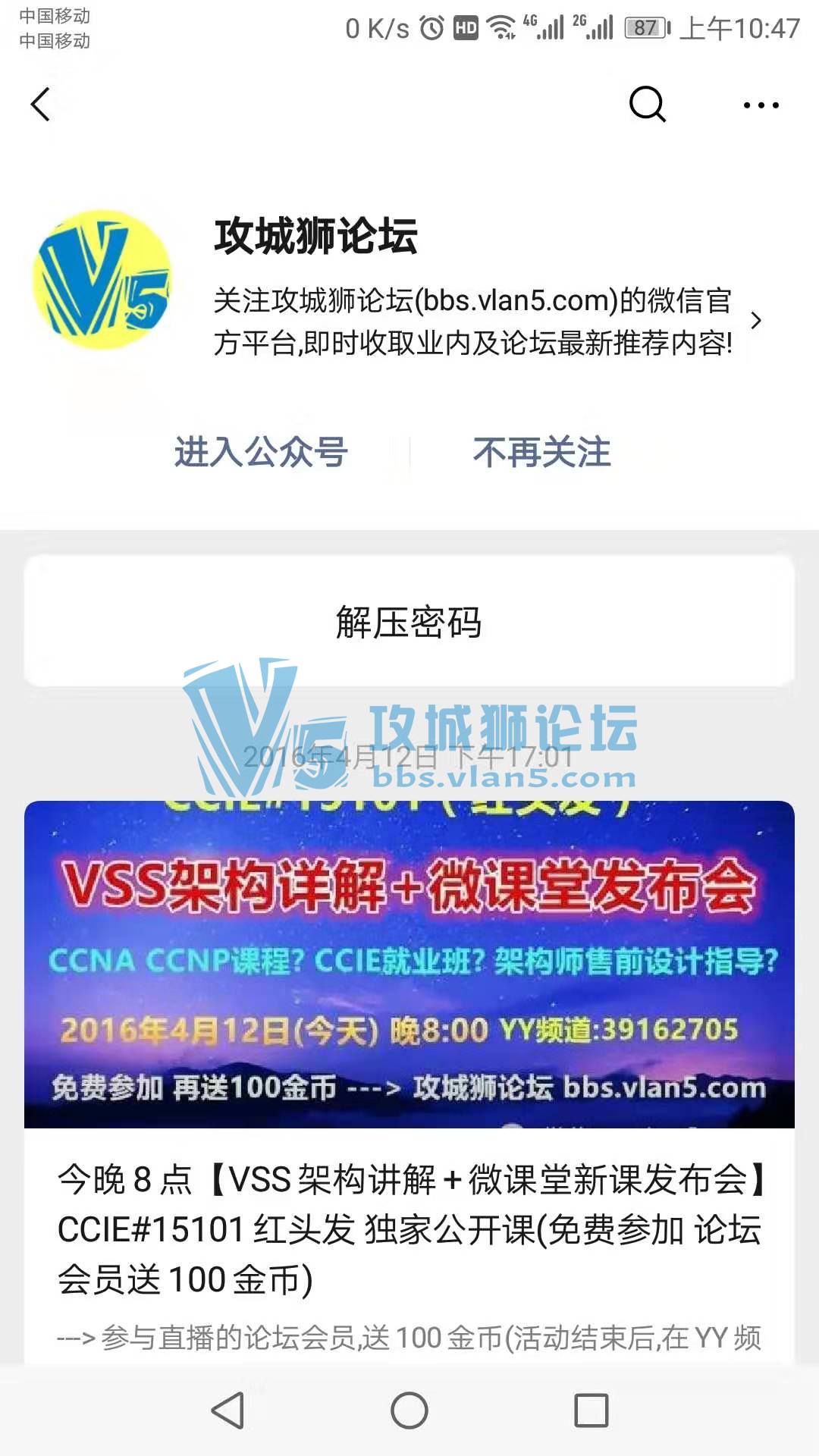Open 攻城狮论坛 account details chevron
819x1456 pixels.
click(755, 321)
